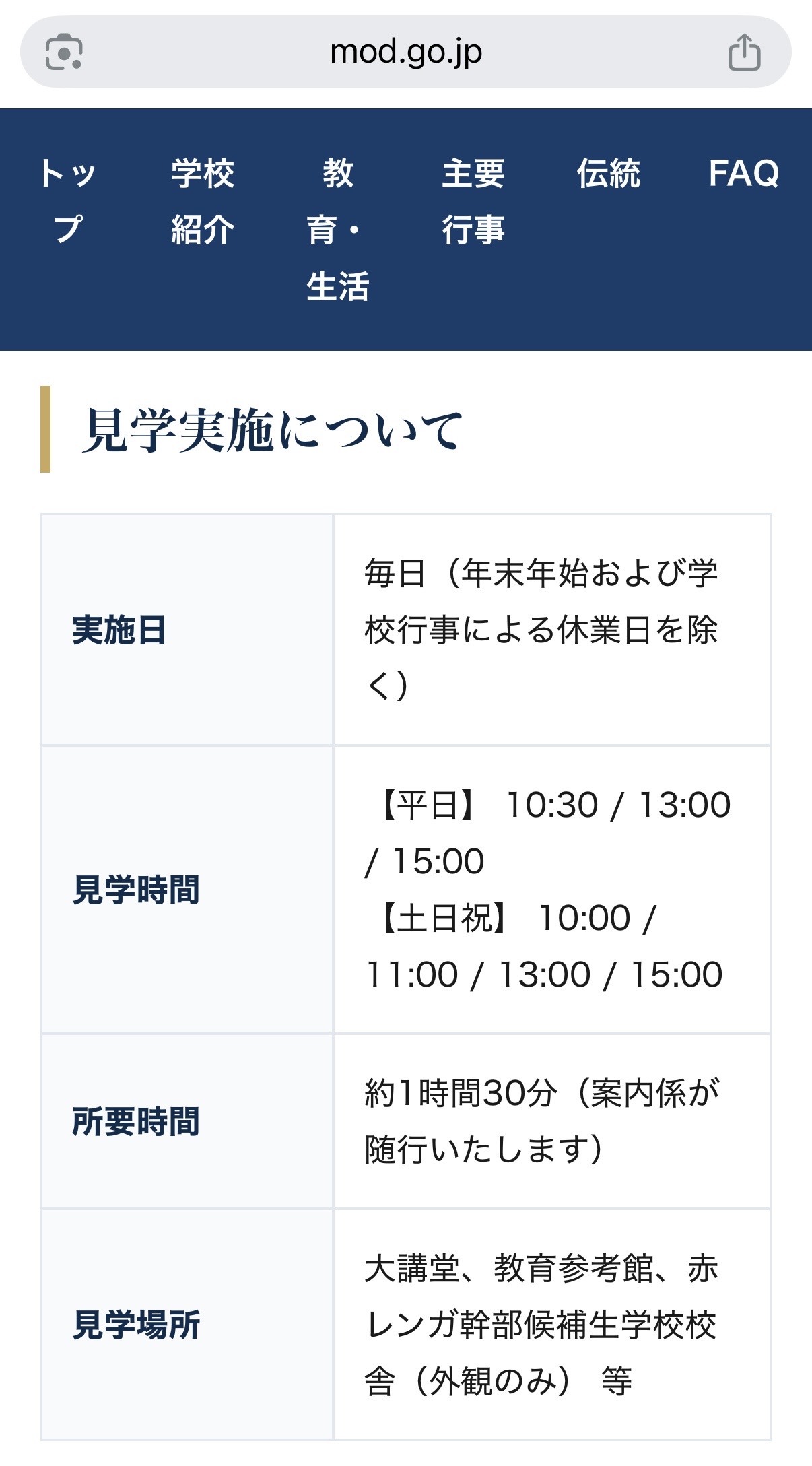This screenshot has width=812, height=1466.
Task: Open the Google Lens camera icon
Action: pyautogui.click(x=64, y=52)
